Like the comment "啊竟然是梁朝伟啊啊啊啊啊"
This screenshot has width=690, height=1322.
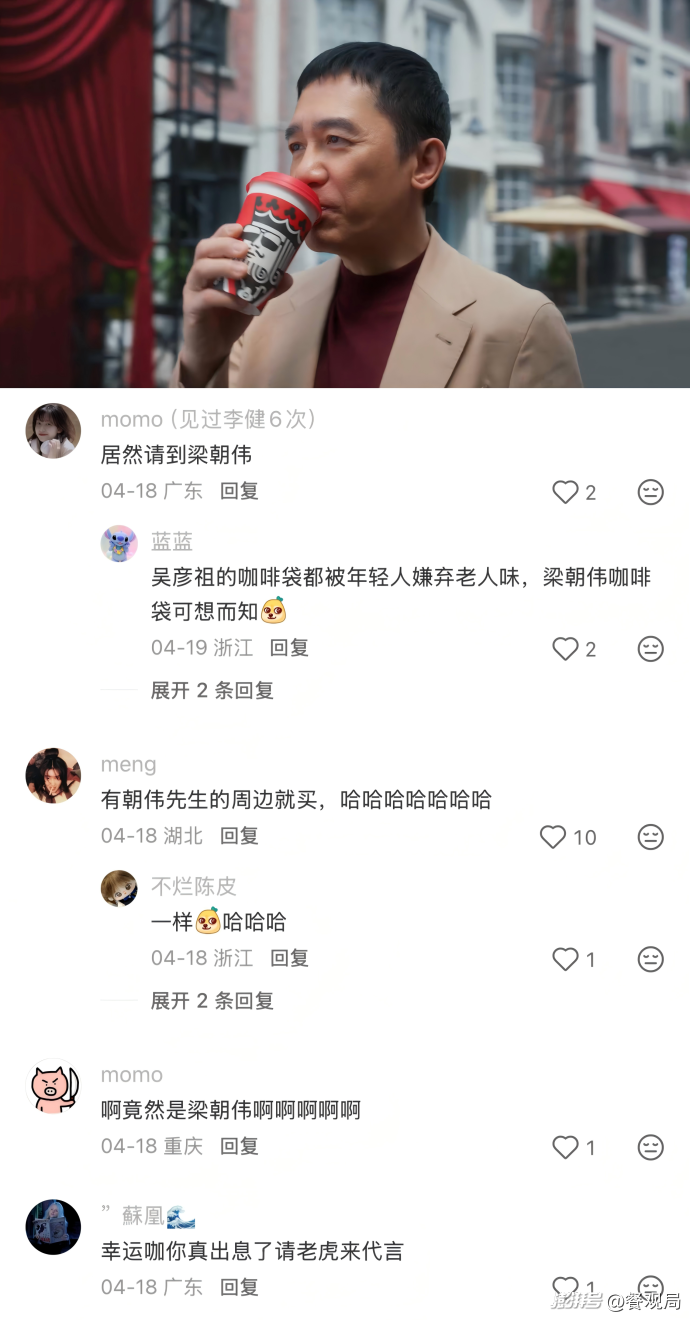coord(566,1147)
